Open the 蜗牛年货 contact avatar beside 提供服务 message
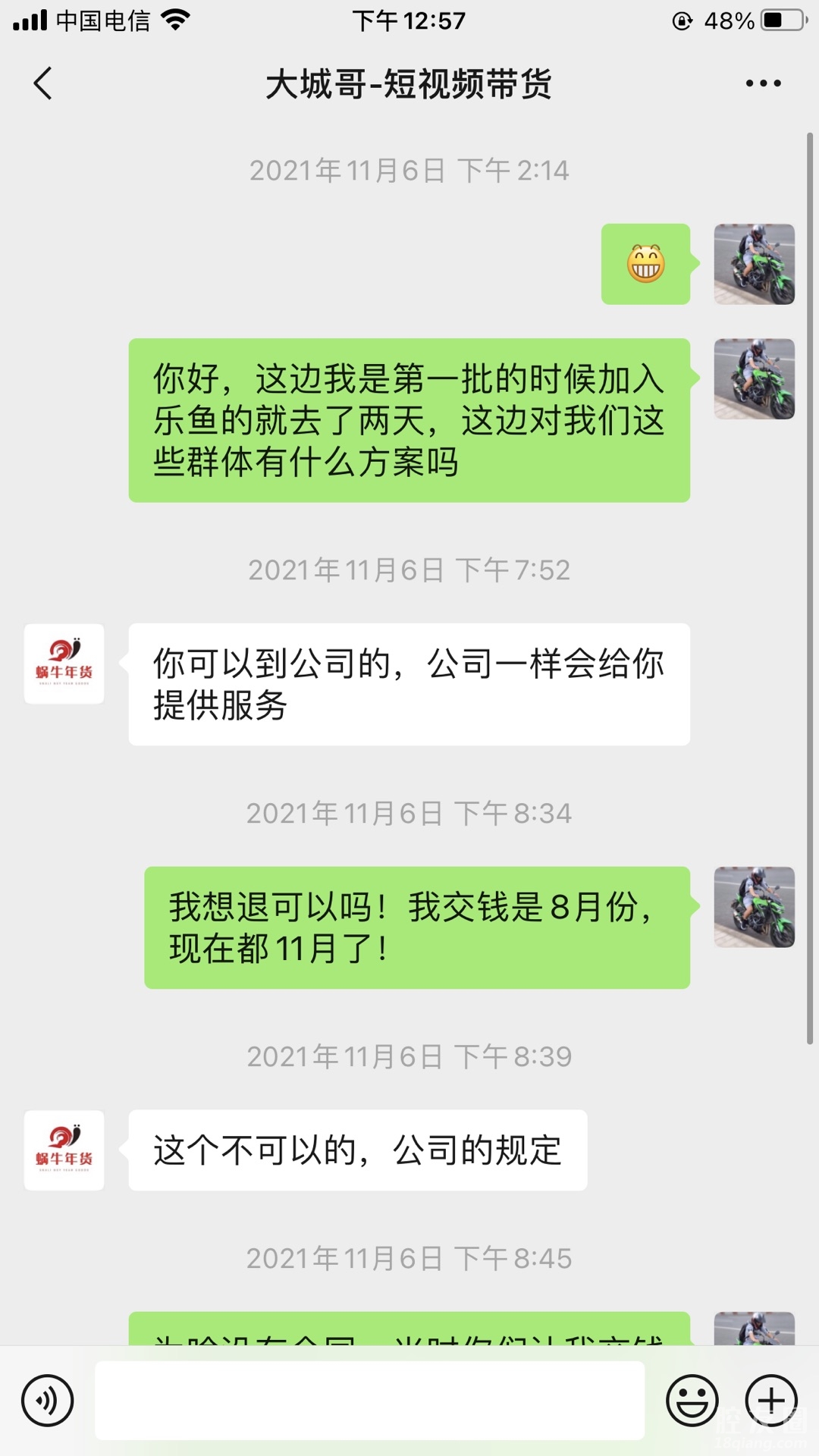This screenshot has width=819, height=1456. coord(64,664)
